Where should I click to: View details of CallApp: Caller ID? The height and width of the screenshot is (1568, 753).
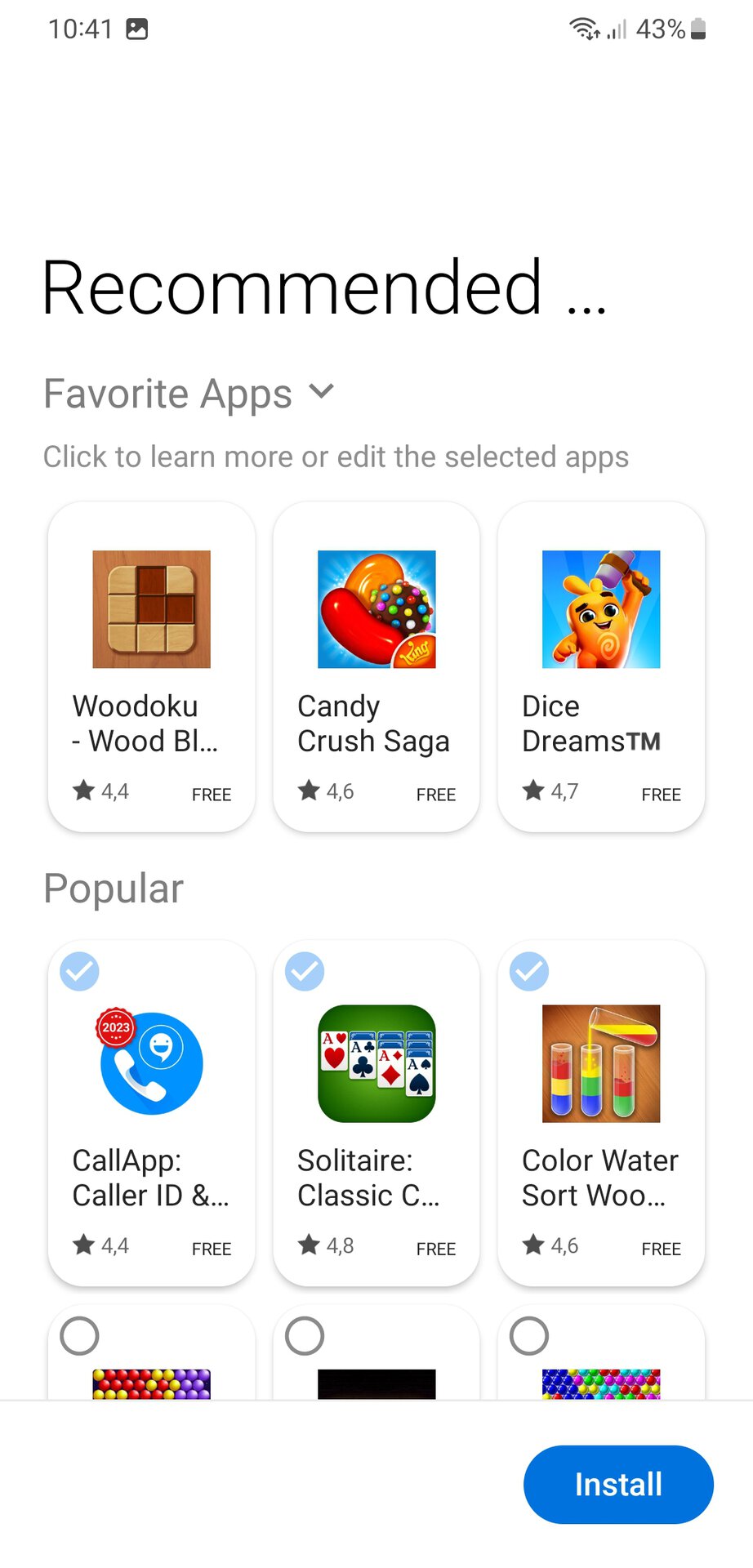point(152,1143)
